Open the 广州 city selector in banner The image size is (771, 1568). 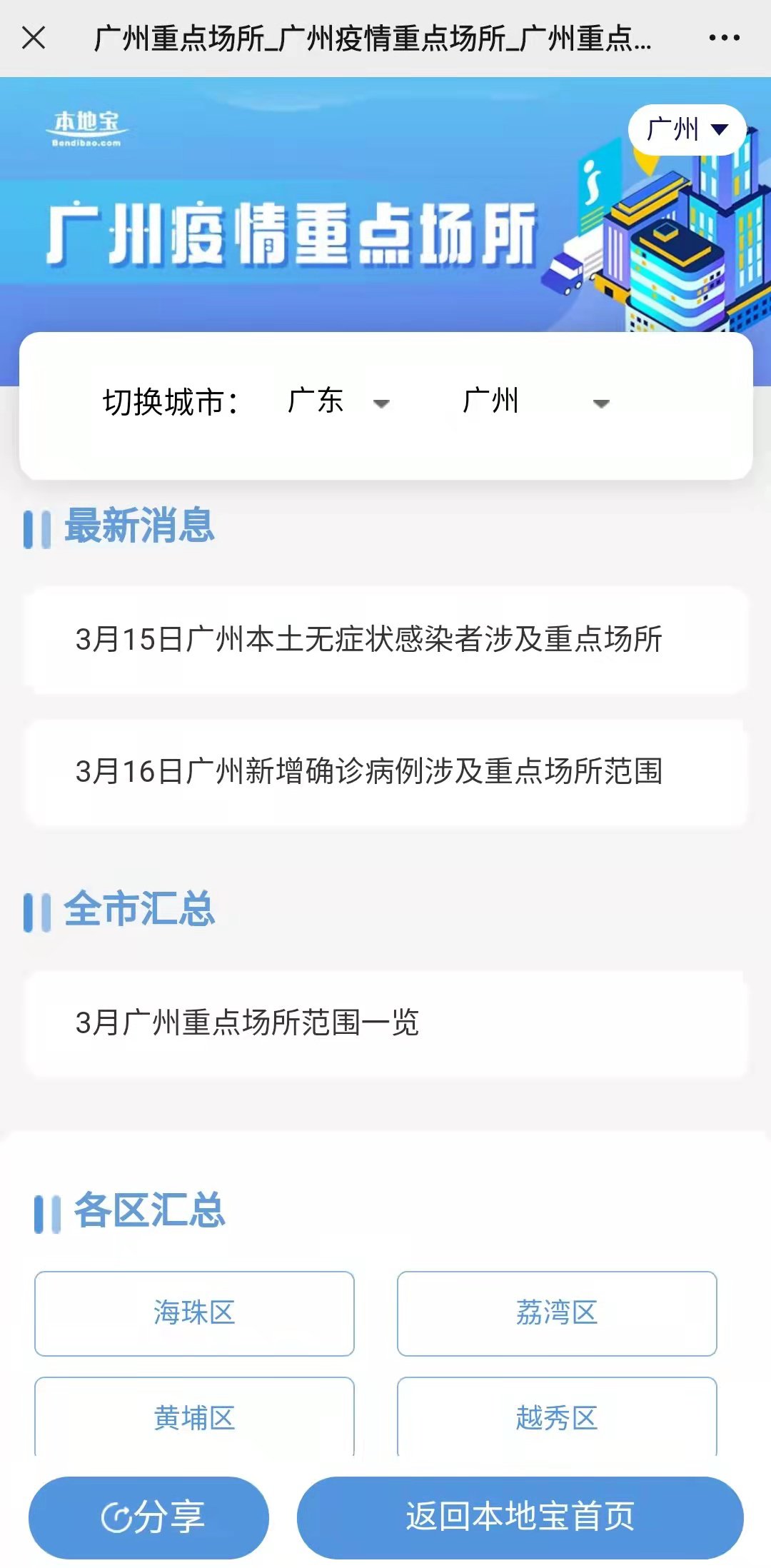point(687,130)
